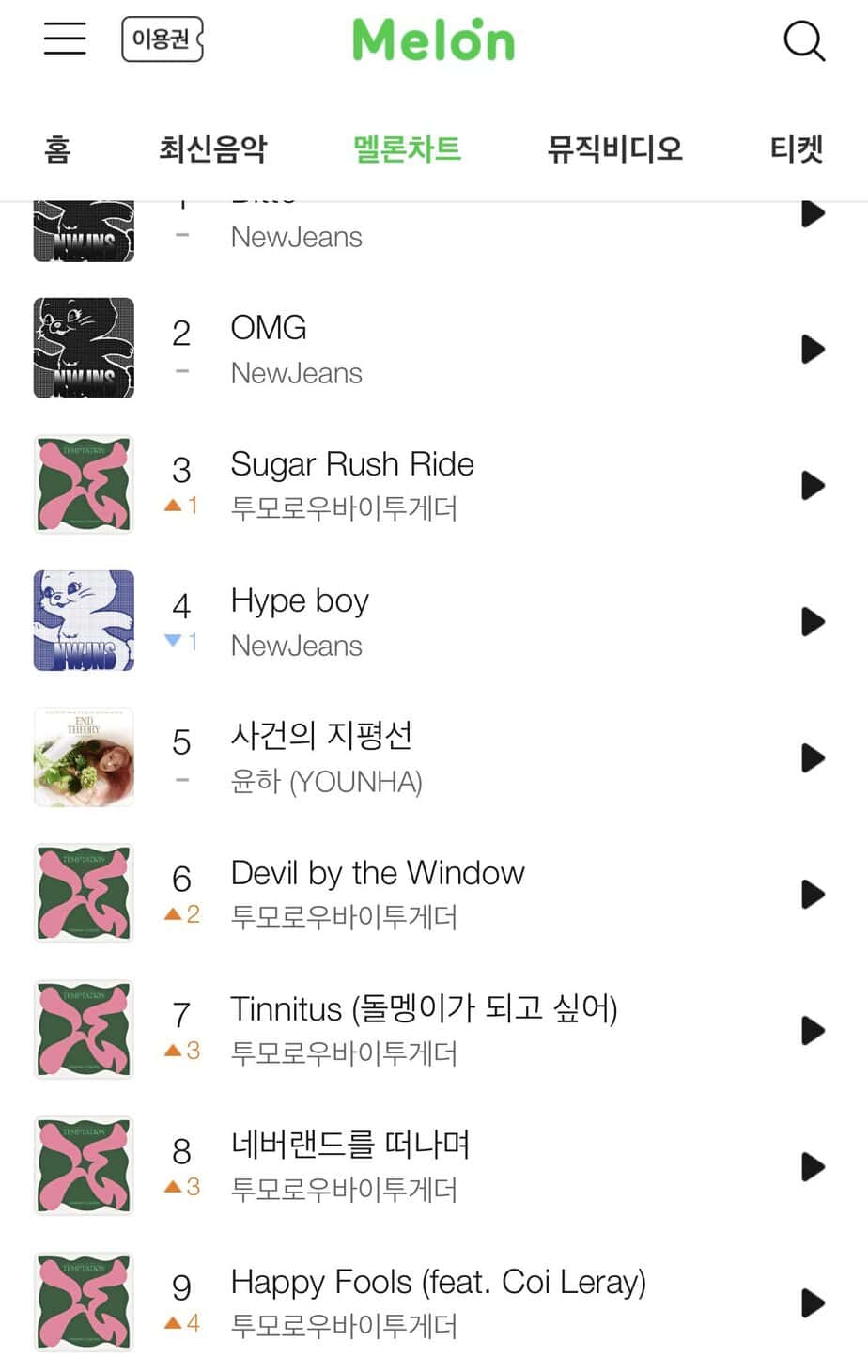Go to the 뮤직비디오 tab

(x=614, y=148)
